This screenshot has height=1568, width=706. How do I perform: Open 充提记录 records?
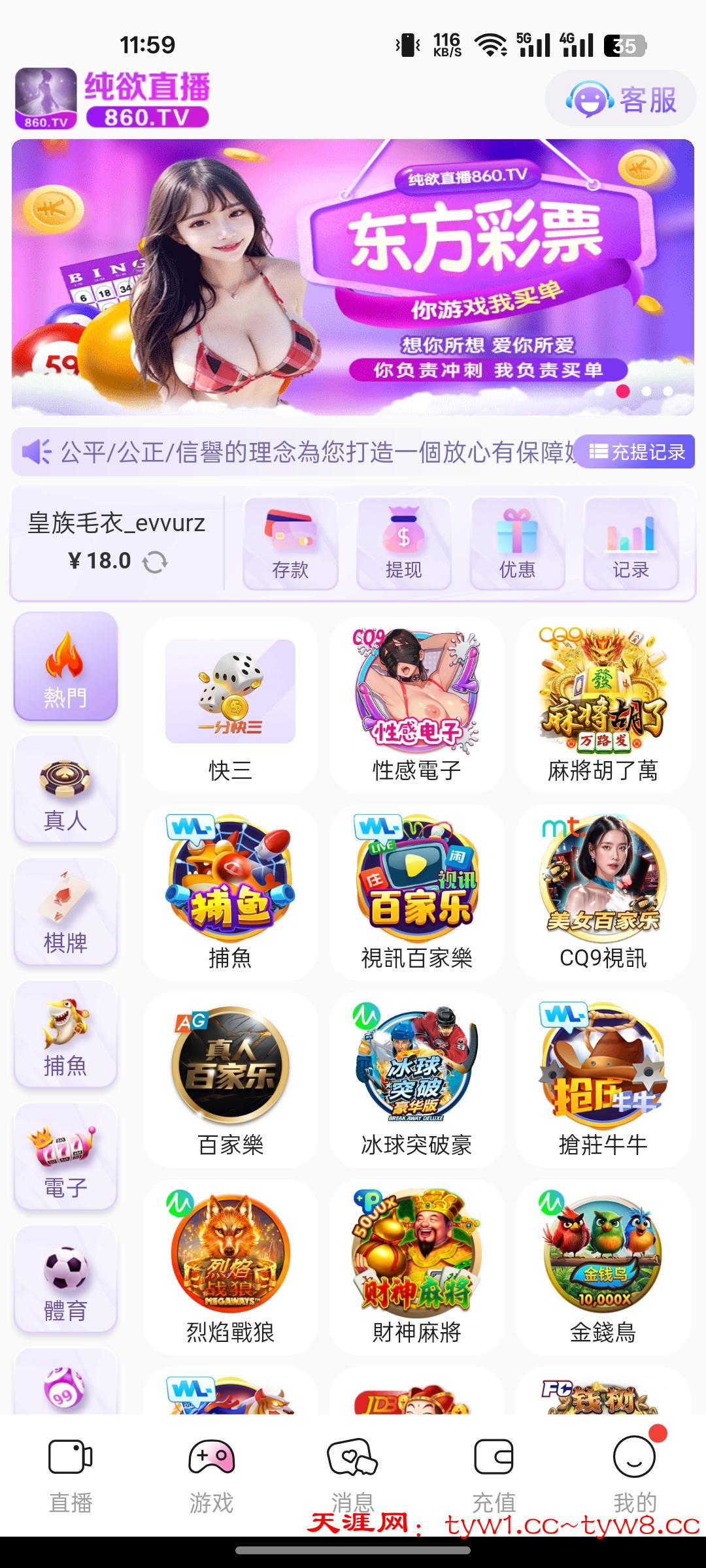[637, 451]
